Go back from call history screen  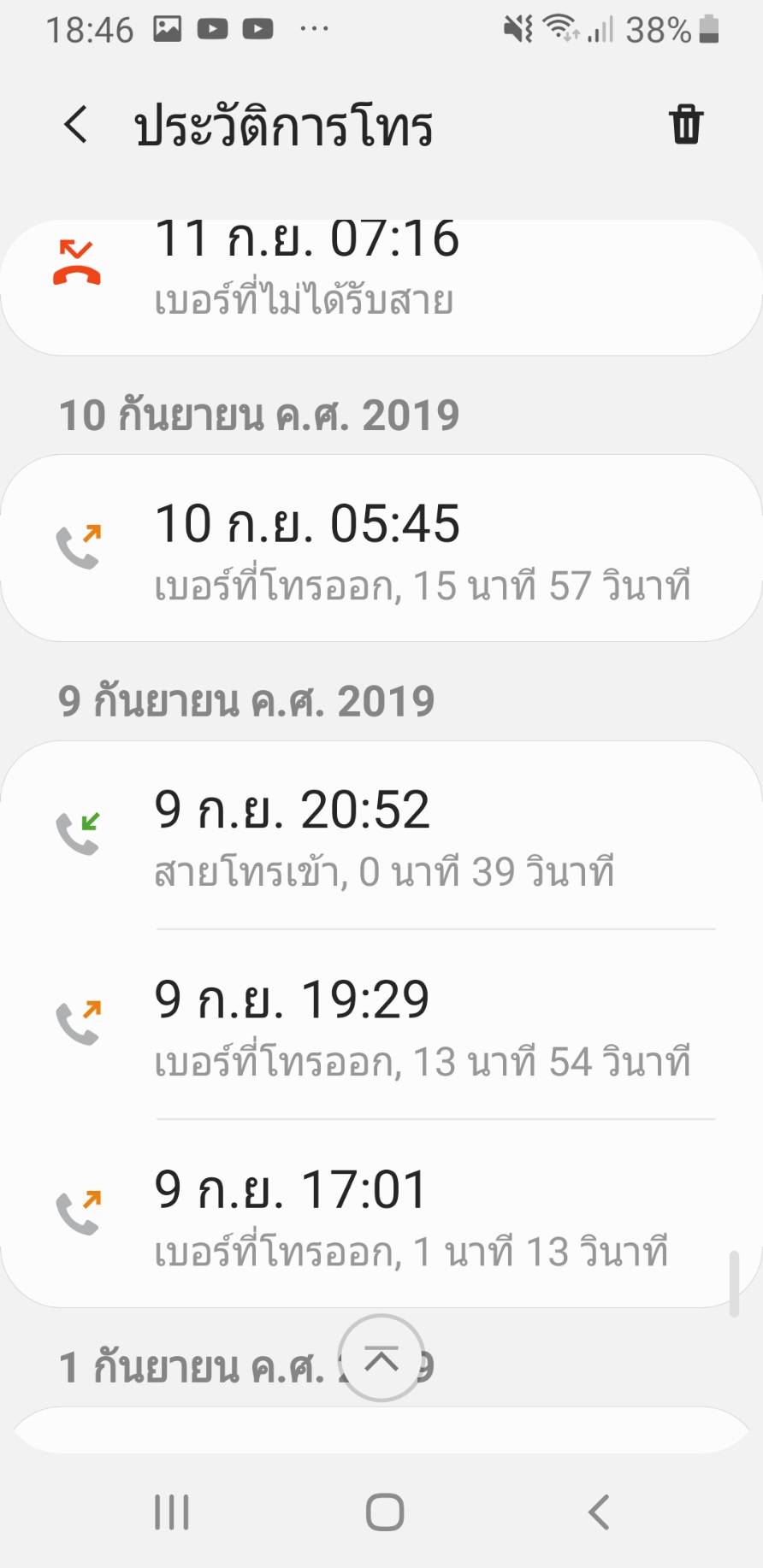point(76,125)
